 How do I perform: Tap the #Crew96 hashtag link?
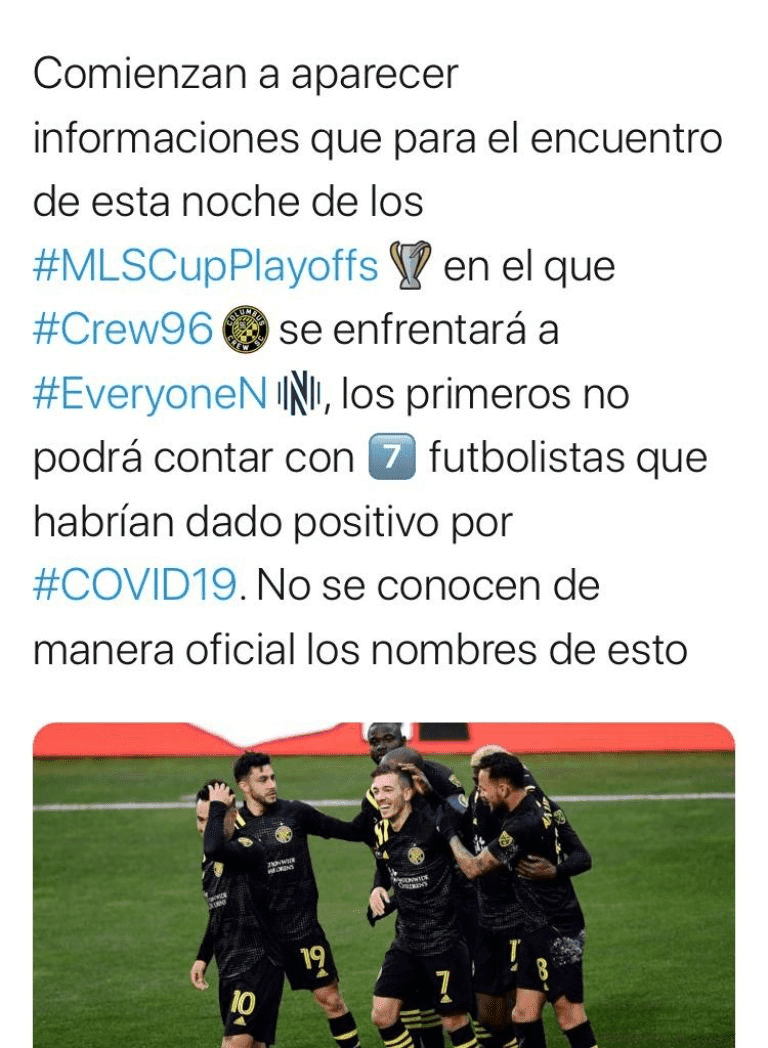tap(123, 331)
